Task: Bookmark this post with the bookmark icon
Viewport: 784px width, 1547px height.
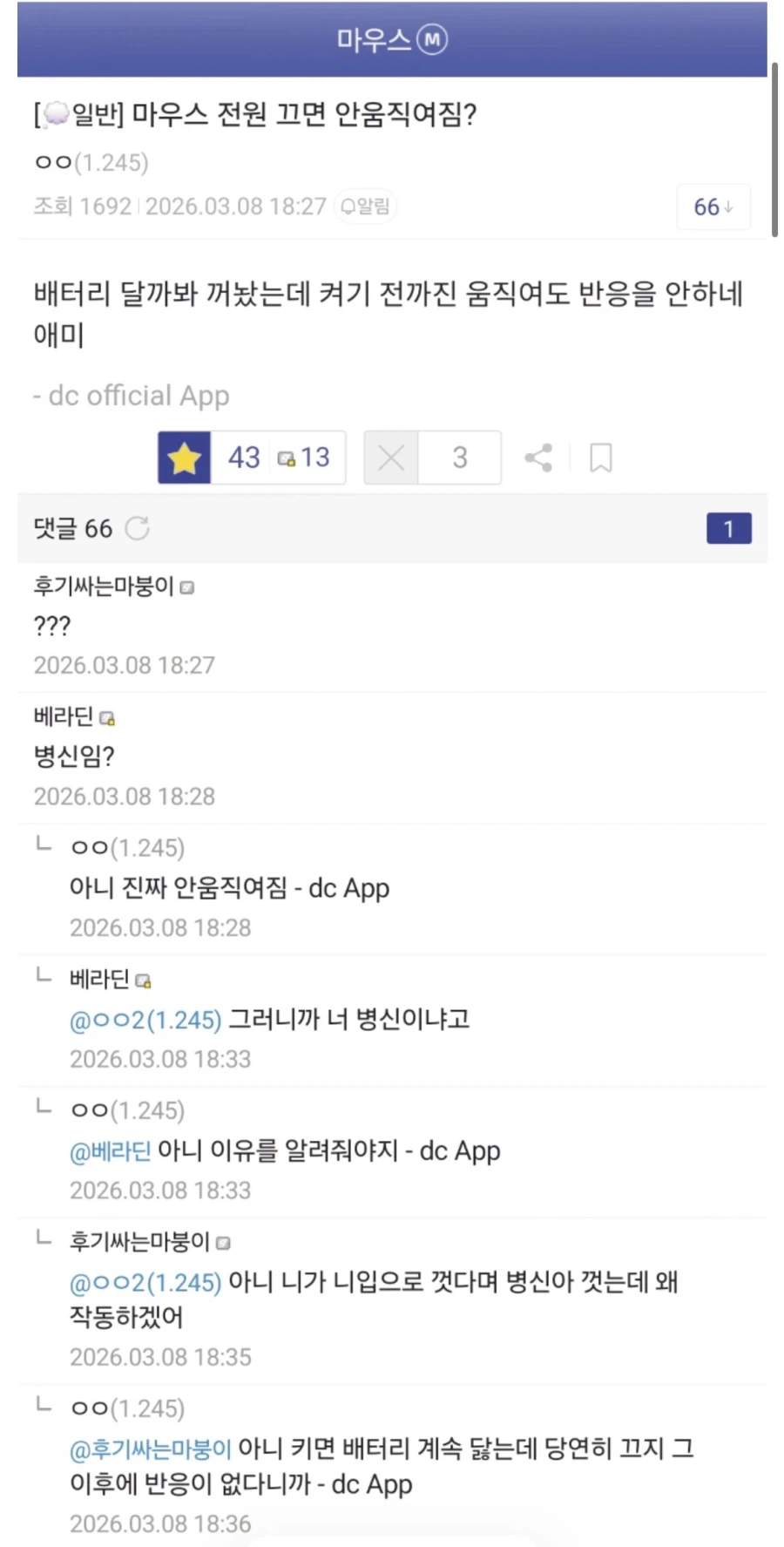Action: pos(600,457)
